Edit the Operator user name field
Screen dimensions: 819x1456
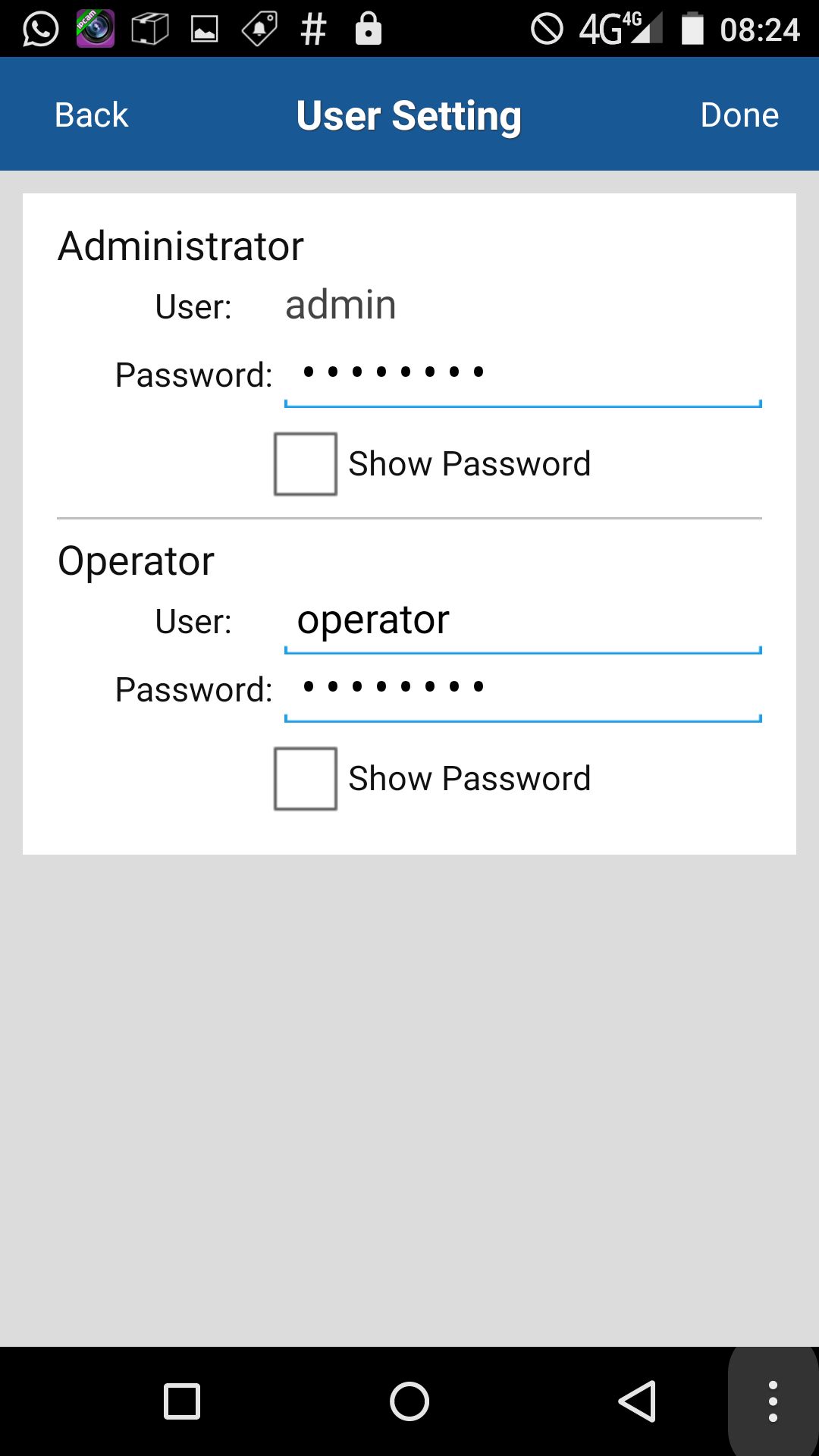[x=522, y=622]
